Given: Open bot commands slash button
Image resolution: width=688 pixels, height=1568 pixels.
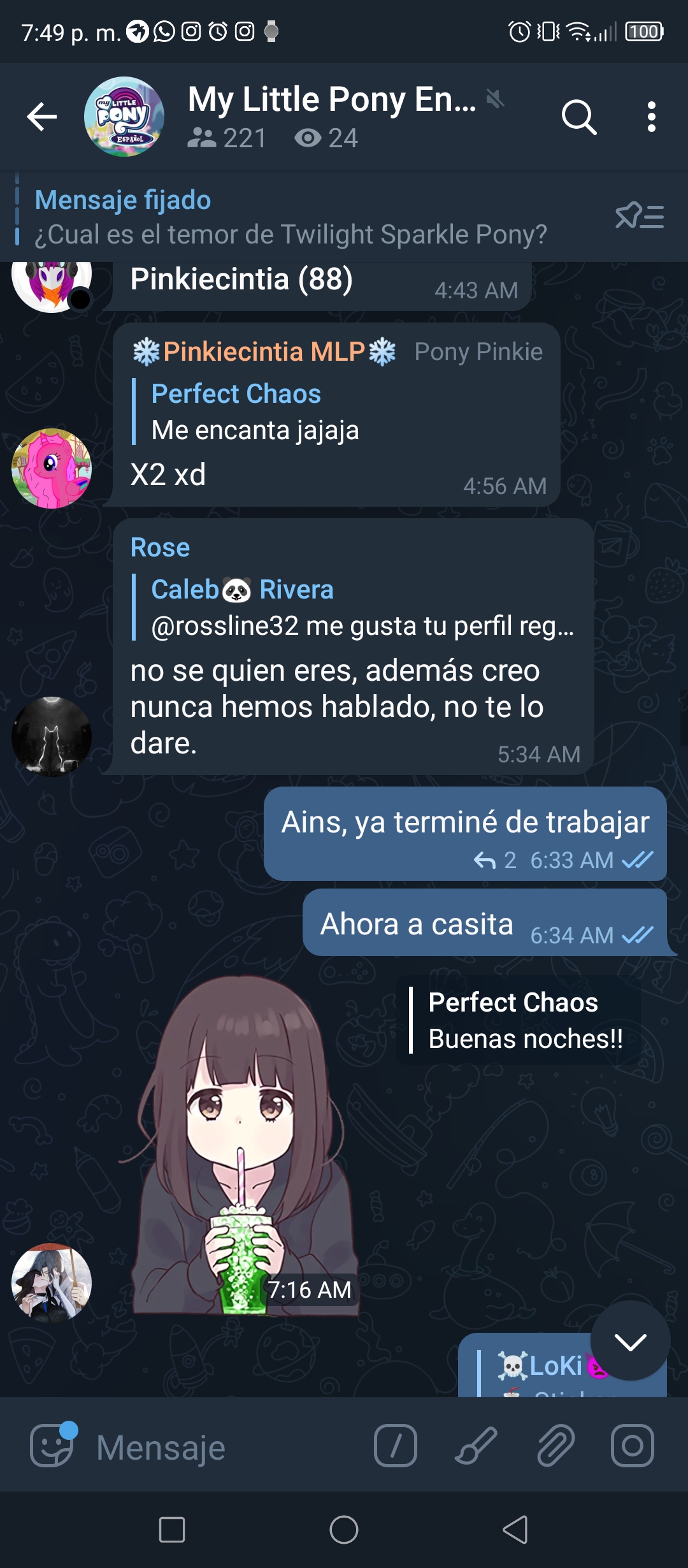Looking at the screenshot, I should coord(396,1446).
